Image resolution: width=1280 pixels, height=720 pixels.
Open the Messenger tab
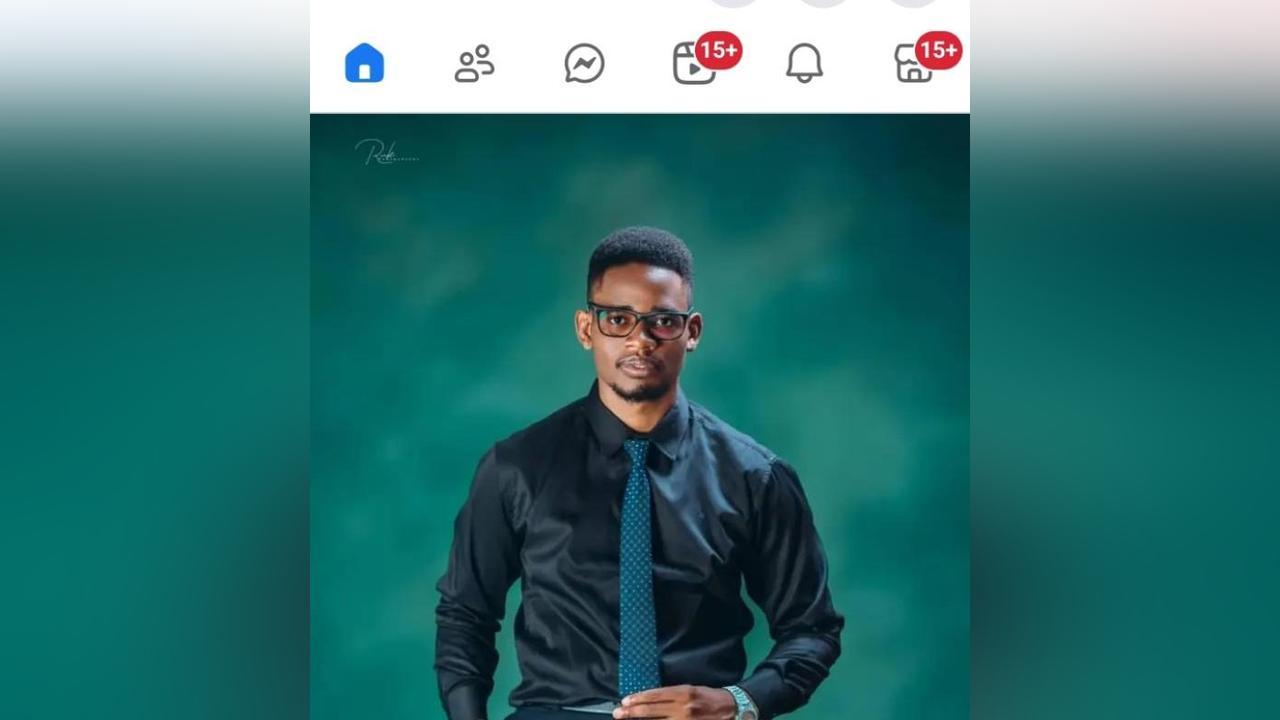[x=584, y=63]
